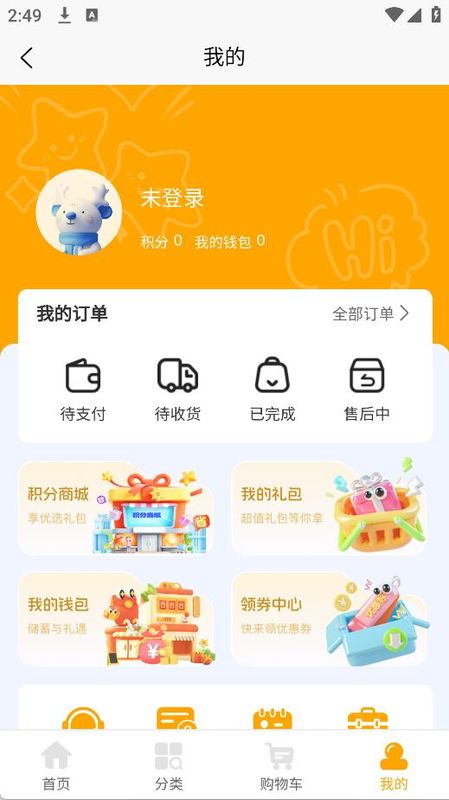Tap 积分 points balance
Viewport: 449px width, 800px height.
coord(161,241)
